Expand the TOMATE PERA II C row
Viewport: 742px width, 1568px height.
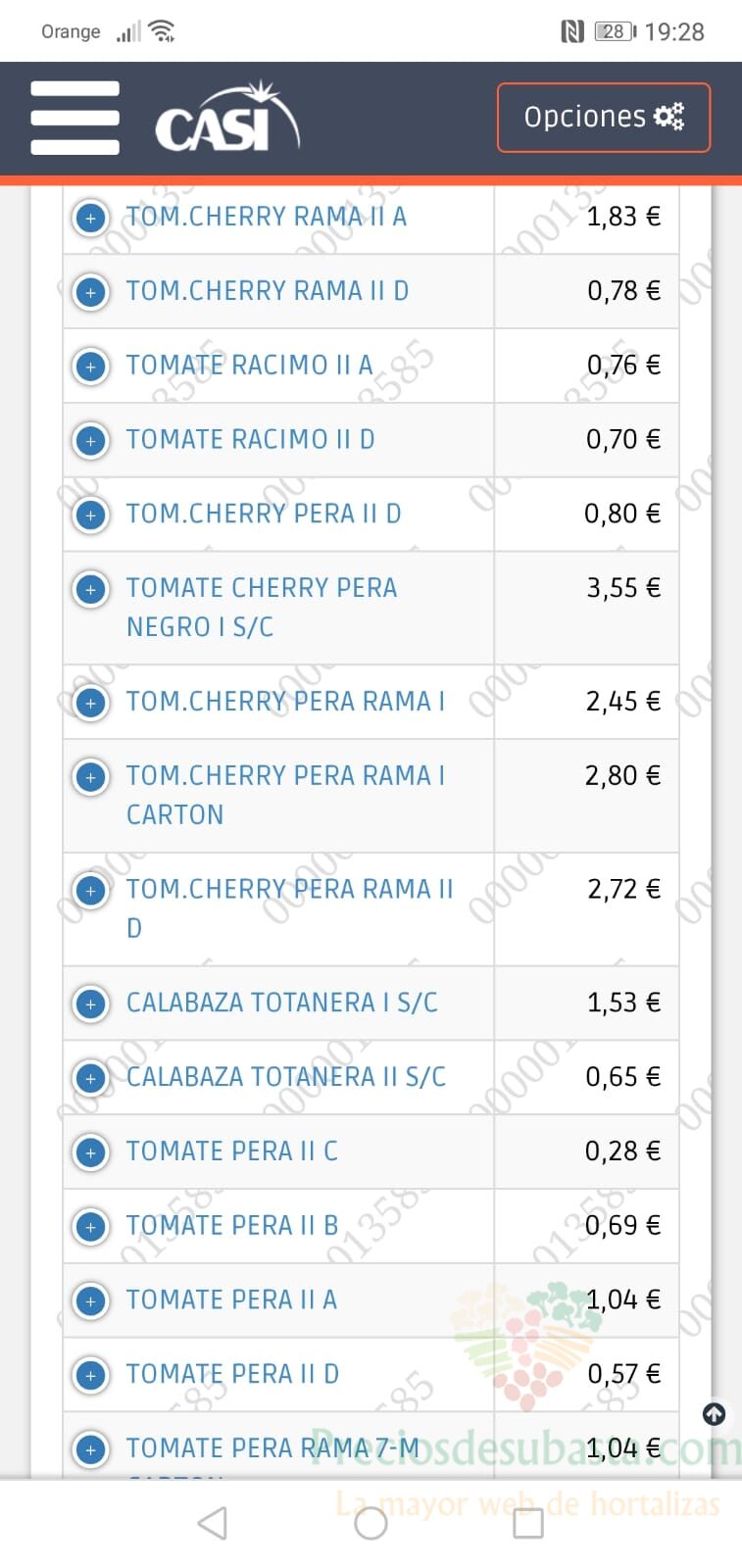click(91, 1153)
